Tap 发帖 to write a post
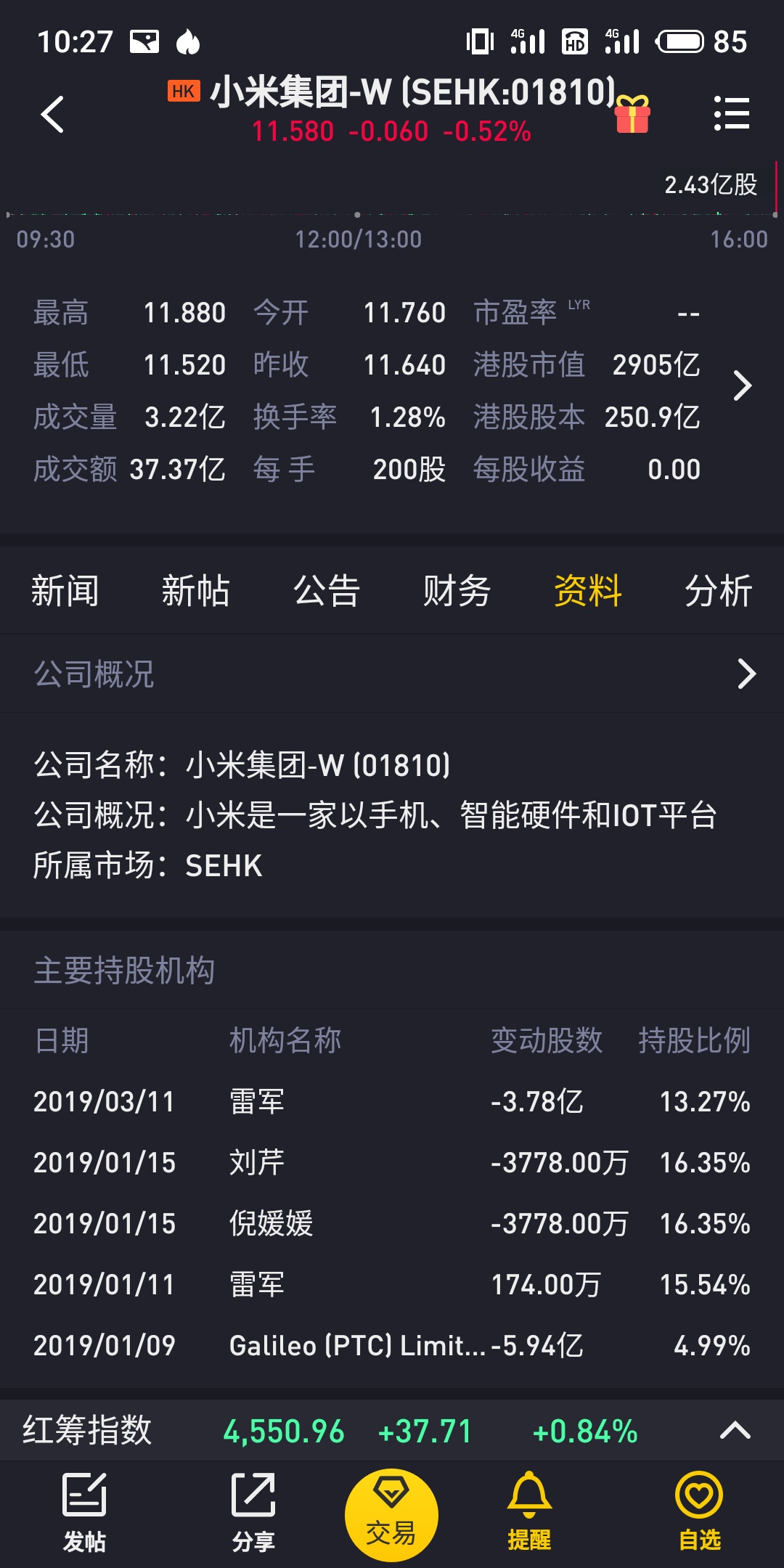 tap(84, 1512)
